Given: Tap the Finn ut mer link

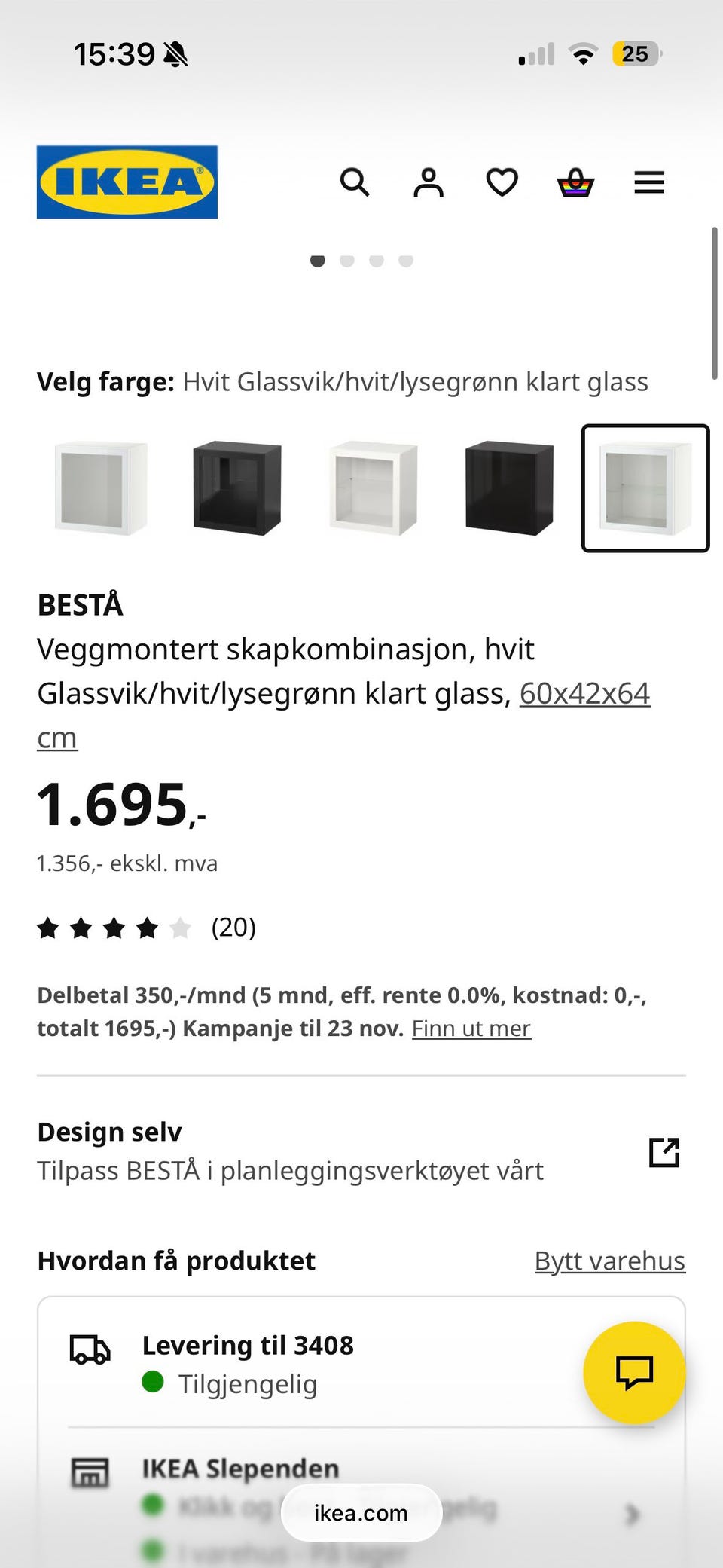Looking at the screenshot, I should [x=471, y=1029].
